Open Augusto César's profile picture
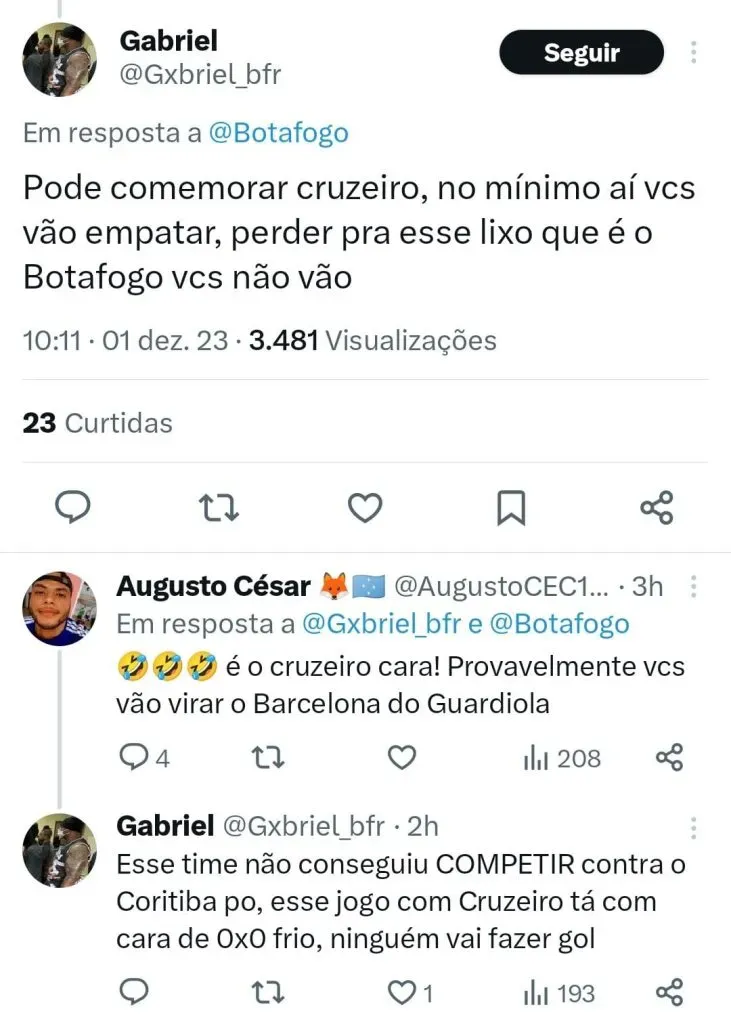 (59, 609)
